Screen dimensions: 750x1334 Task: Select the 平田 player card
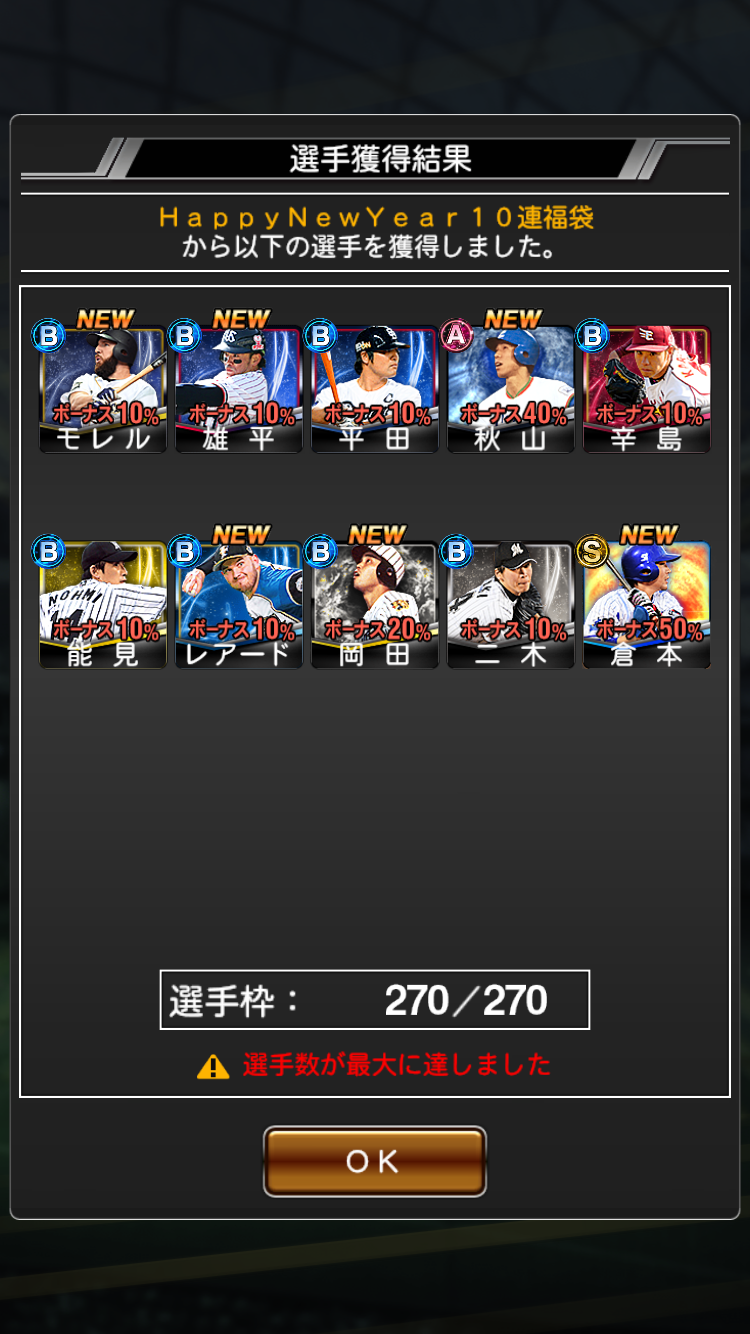pyautogui.click(x=375, y=390)
